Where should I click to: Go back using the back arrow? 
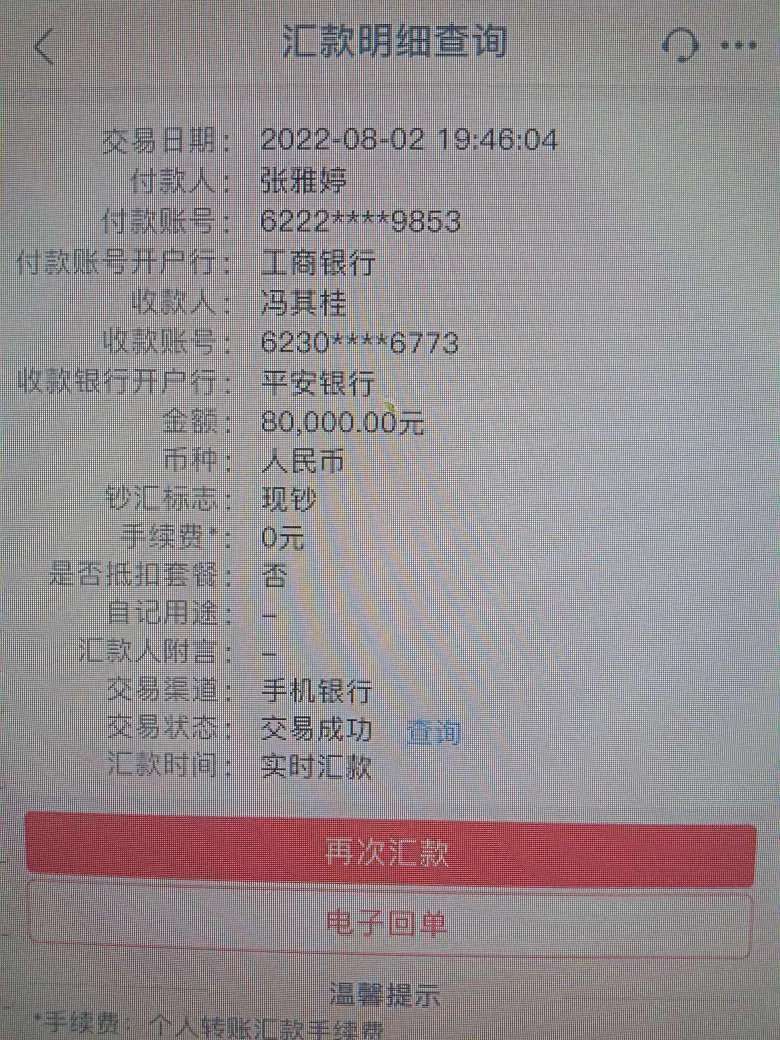(x=44, y=47)
